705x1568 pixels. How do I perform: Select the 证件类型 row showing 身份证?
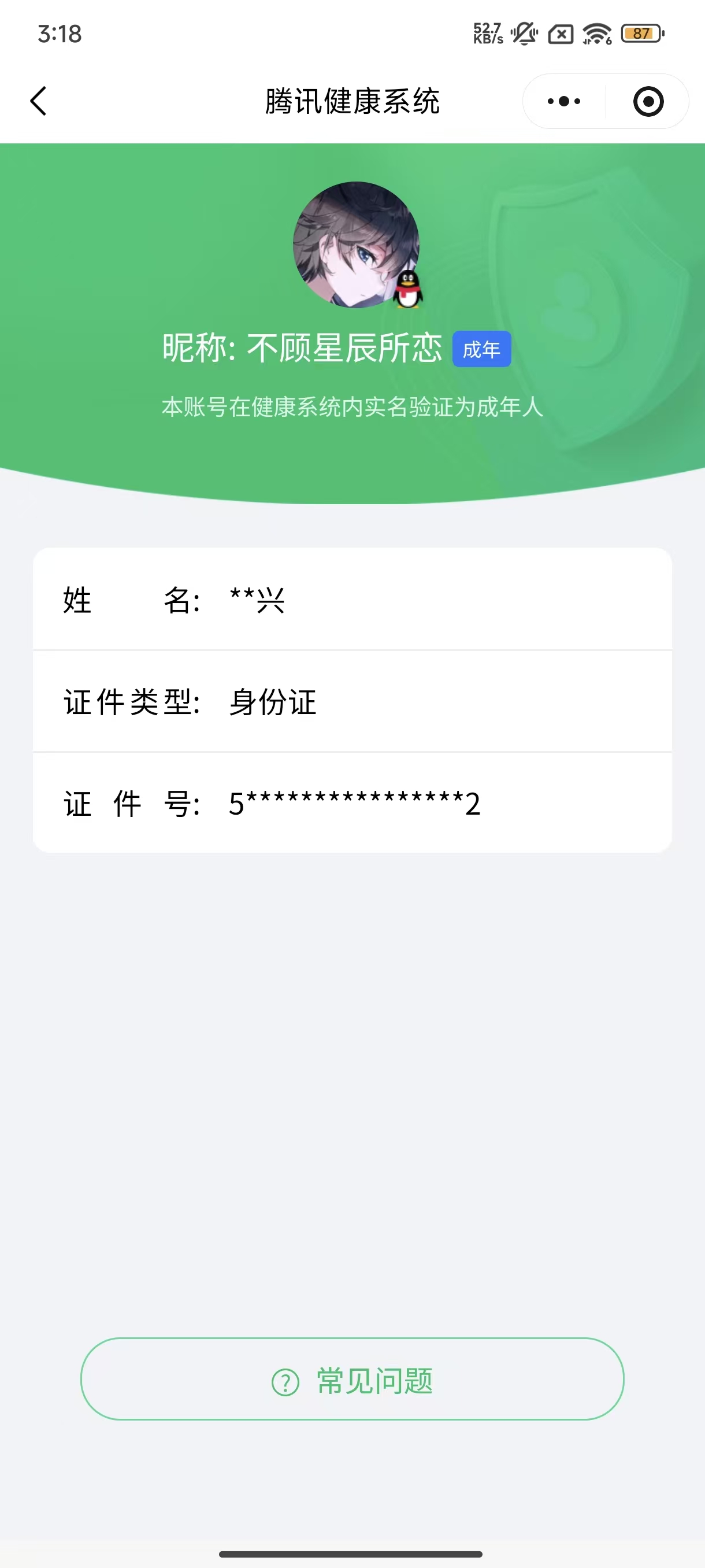[352, 702]
